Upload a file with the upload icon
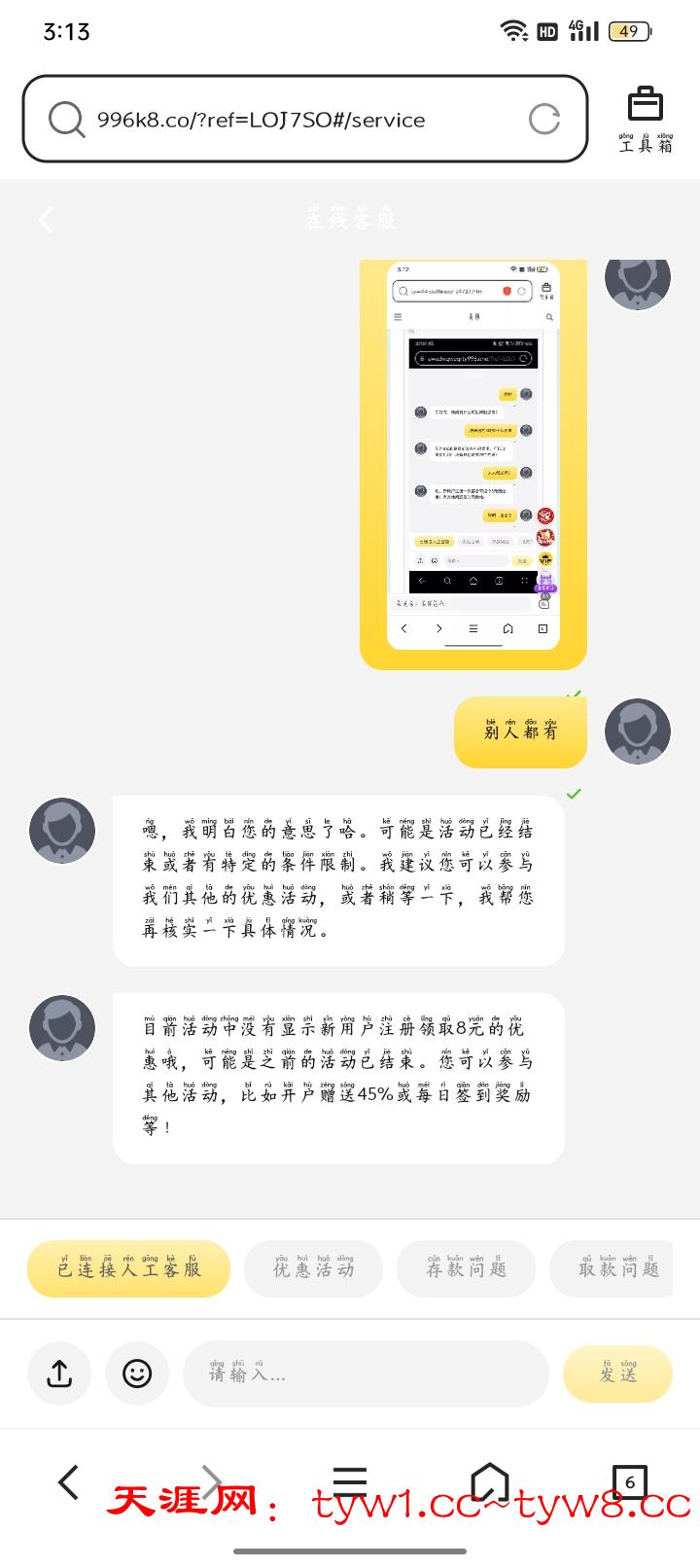Viewport: 700px width, 1568px height. (x=59, y=1373)
